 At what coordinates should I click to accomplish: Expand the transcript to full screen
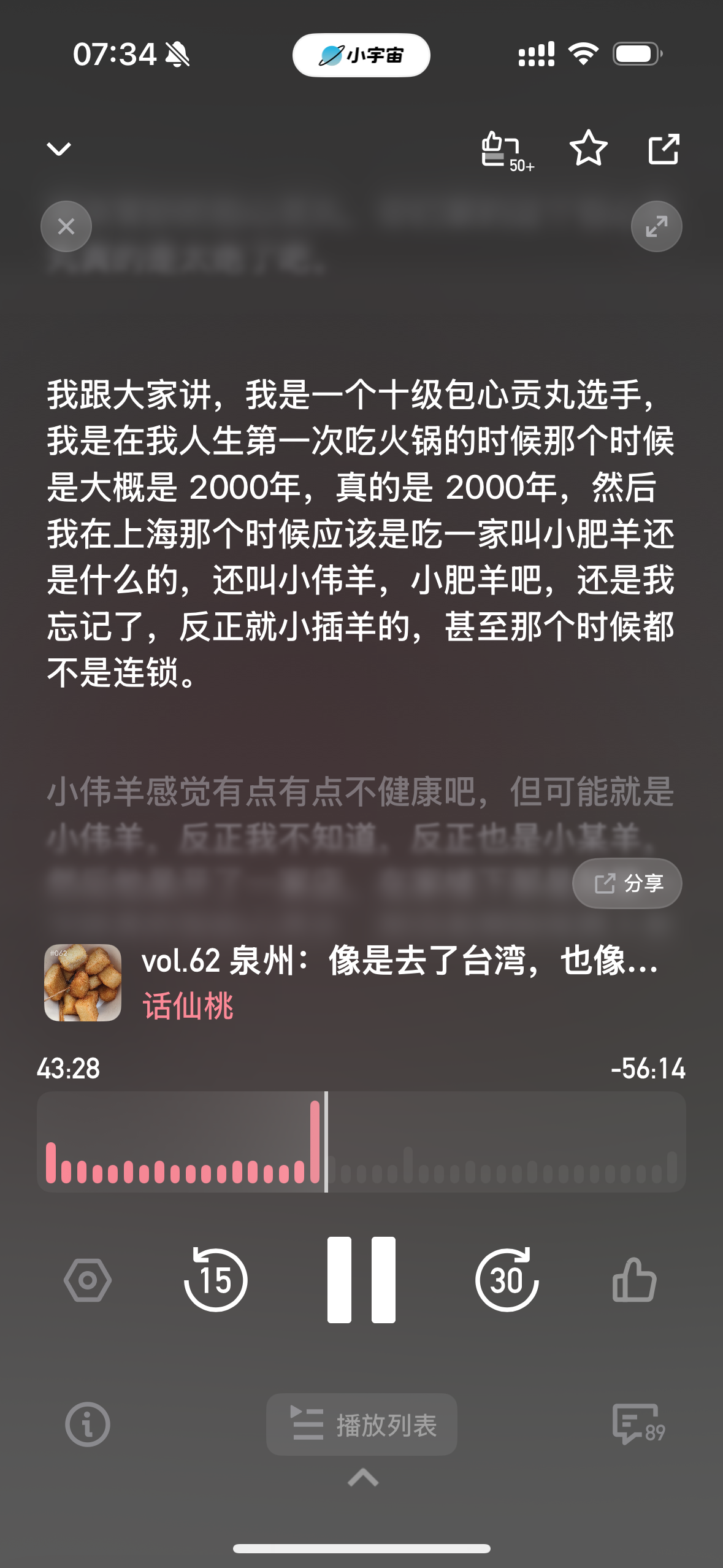click(x=656, y=226)
